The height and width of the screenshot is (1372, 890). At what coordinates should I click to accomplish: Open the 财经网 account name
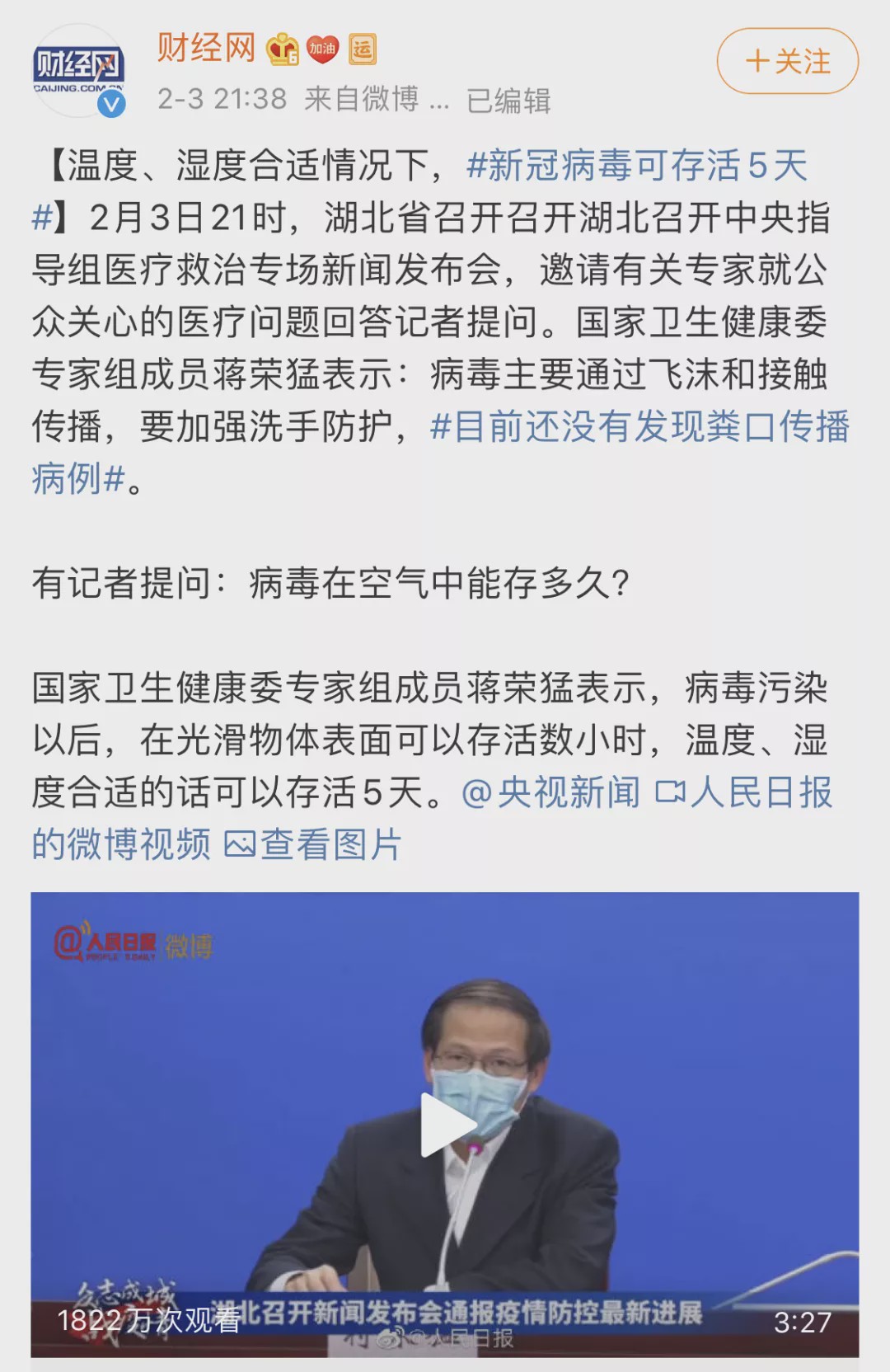(206, 48)
